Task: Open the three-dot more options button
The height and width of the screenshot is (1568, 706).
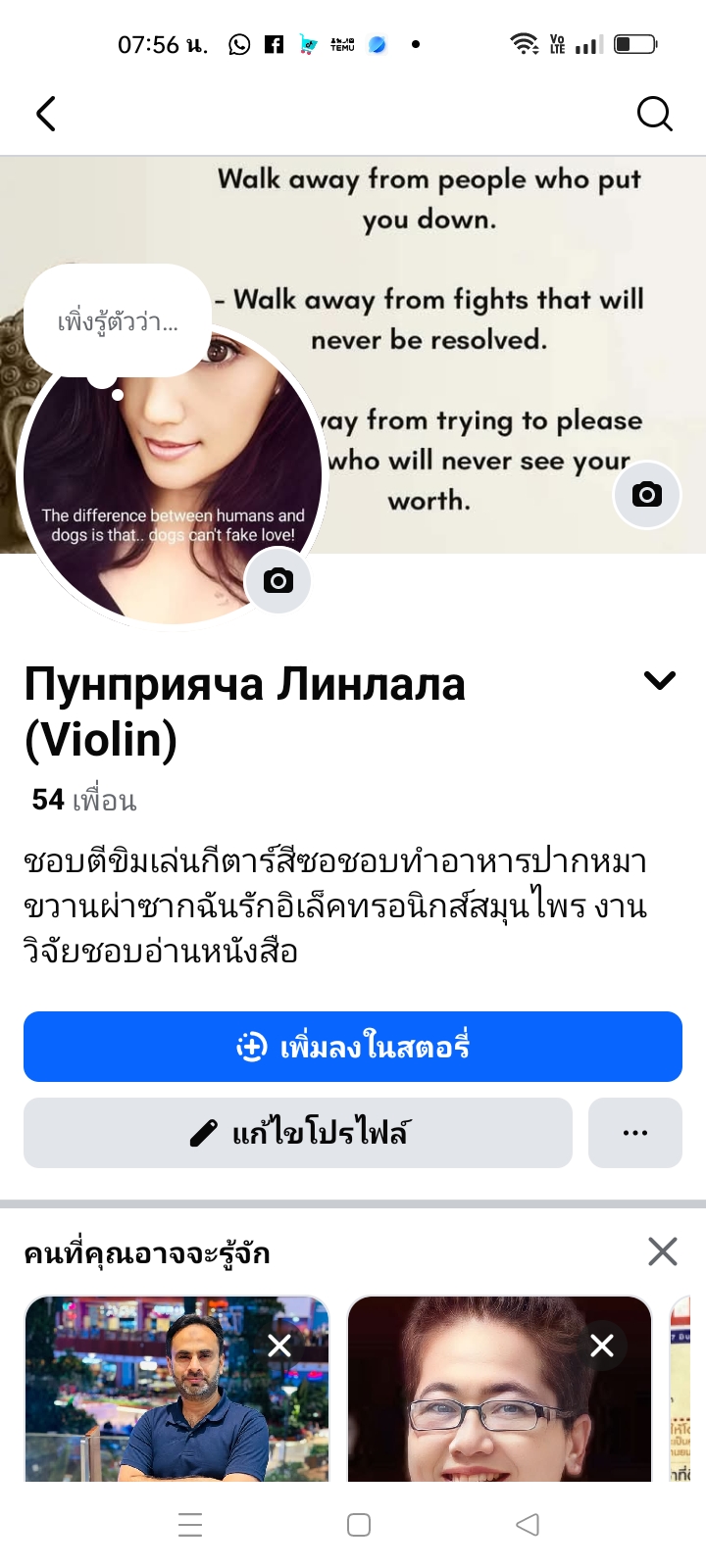Action: pos(635,1133)
